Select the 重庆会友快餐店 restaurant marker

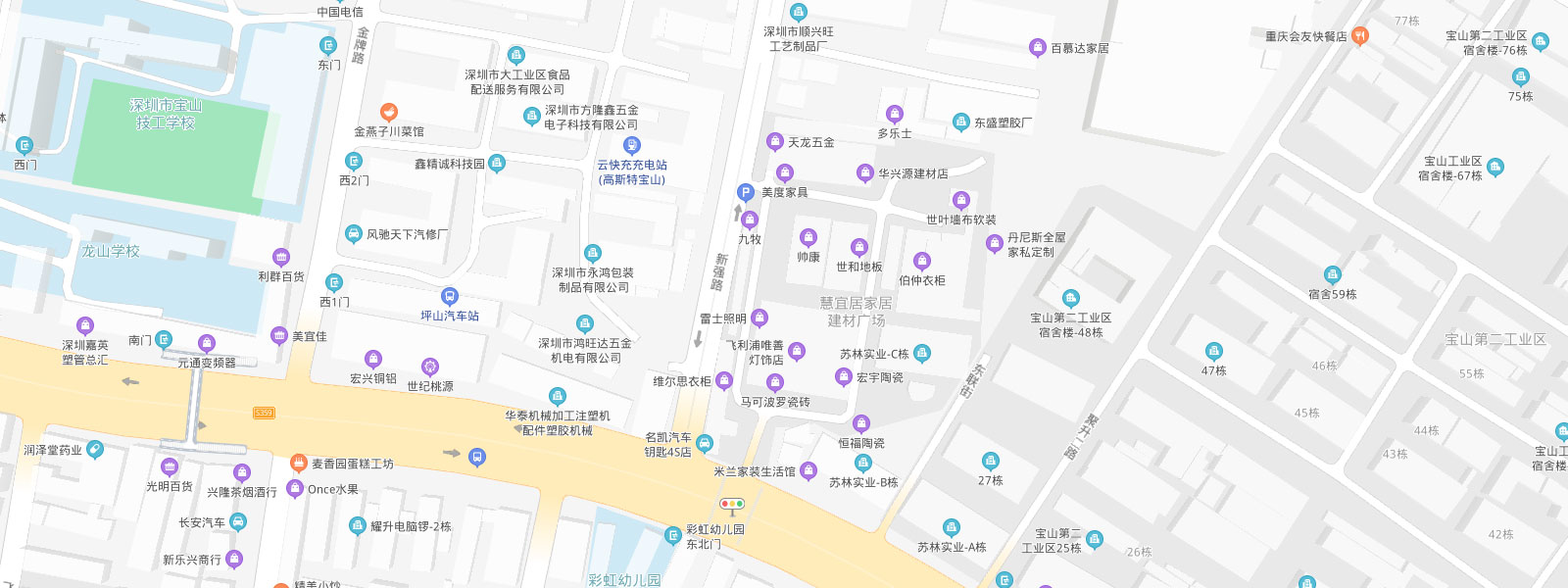pos(1359,36)
